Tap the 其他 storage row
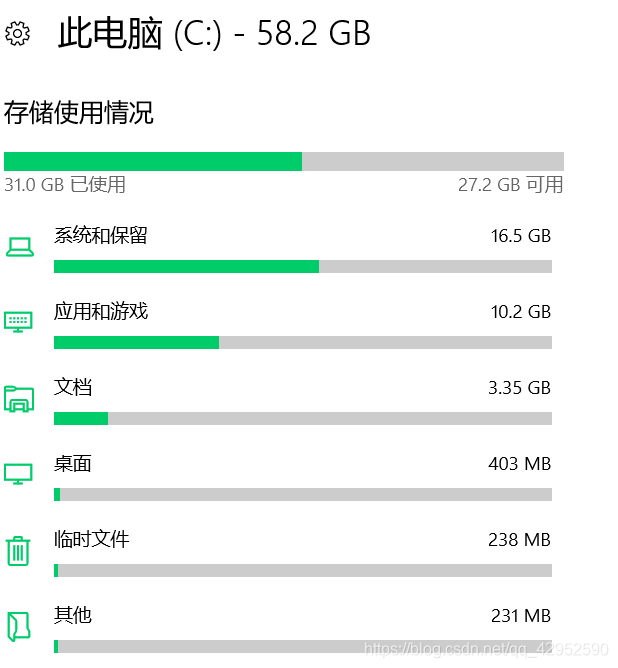 [73, 616]
